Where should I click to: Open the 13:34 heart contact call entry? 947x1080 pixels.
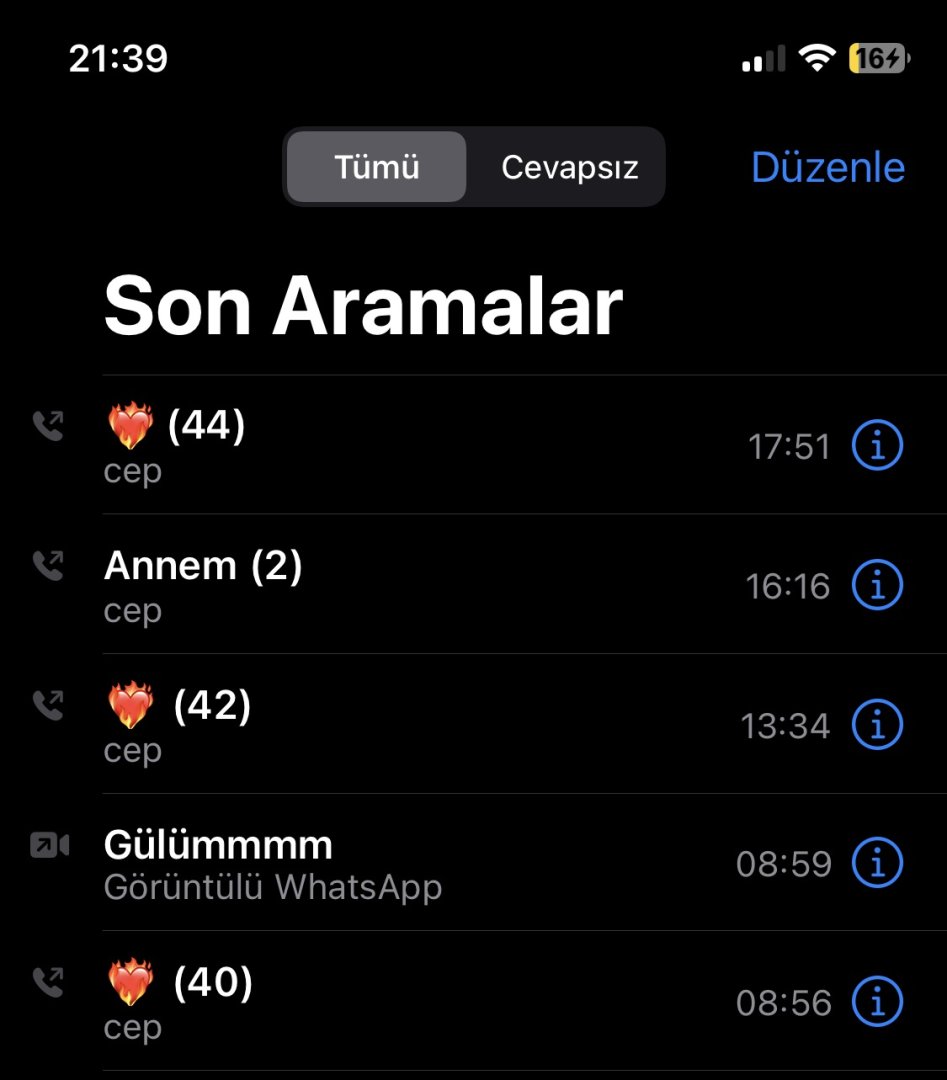coord(400,725)
